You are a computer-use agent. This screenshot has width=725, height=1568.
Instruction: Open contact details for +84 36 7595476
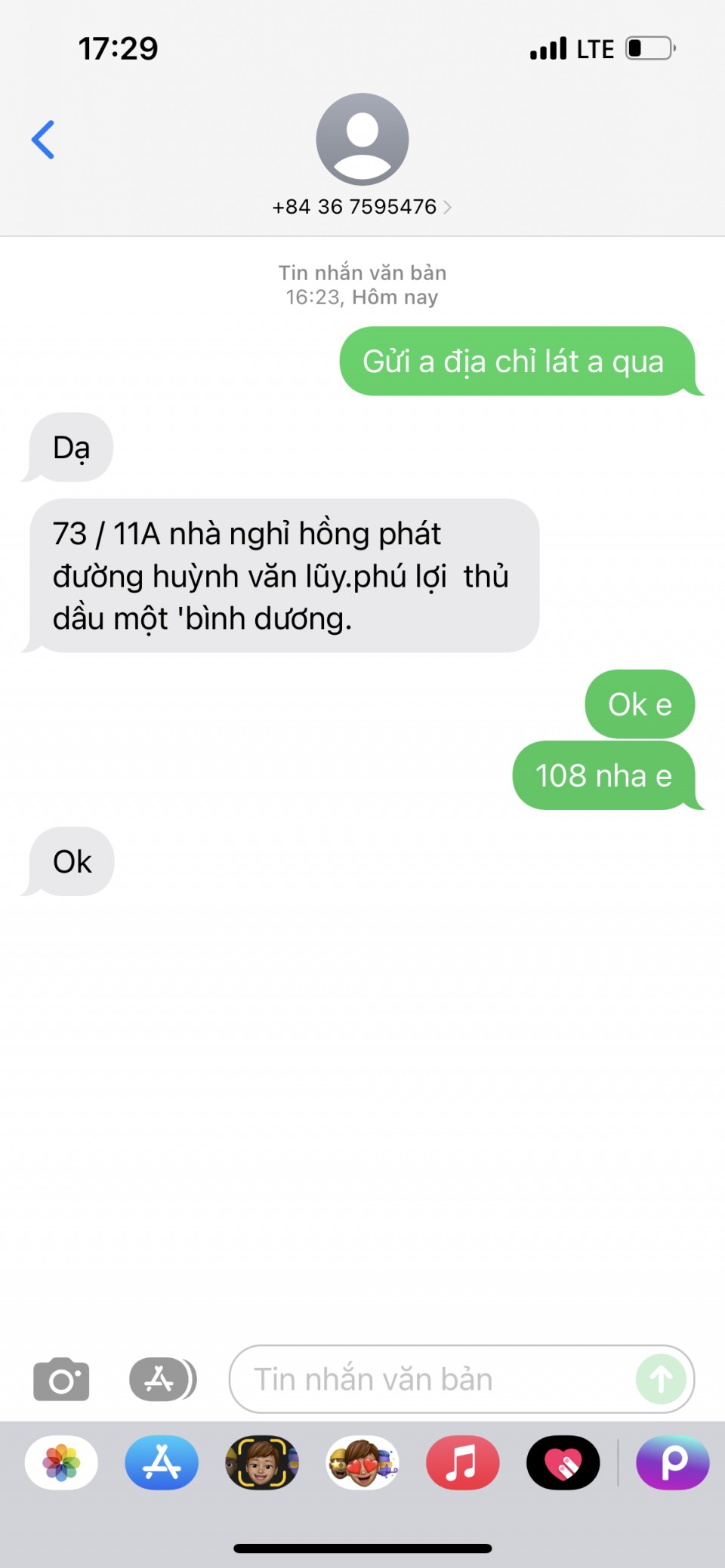[x=362, y=206]
